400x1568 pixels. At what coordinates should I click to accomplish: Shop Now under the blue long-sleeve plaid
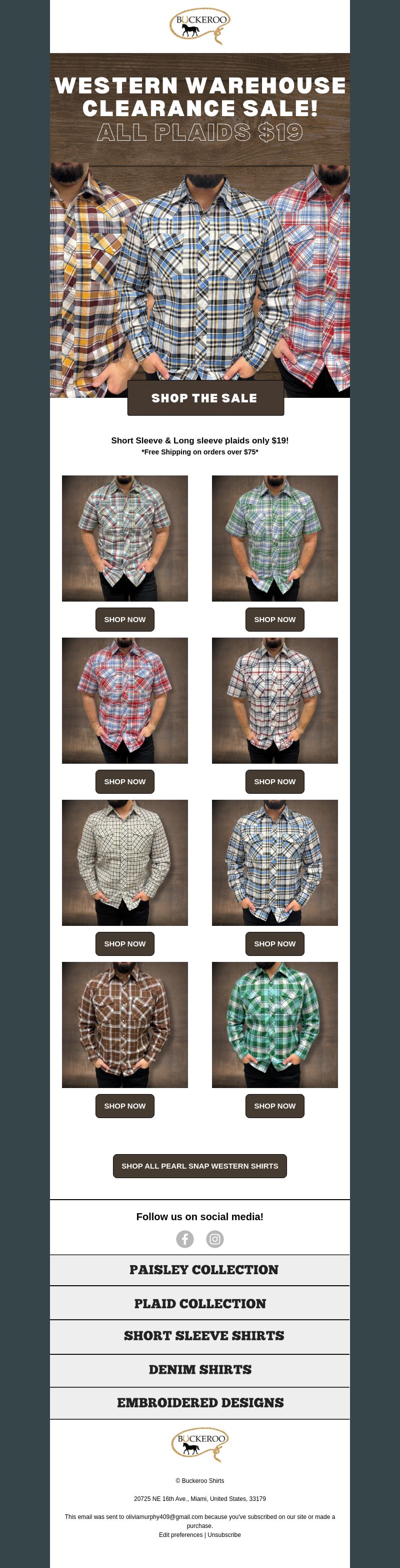[x=275, y=943]
